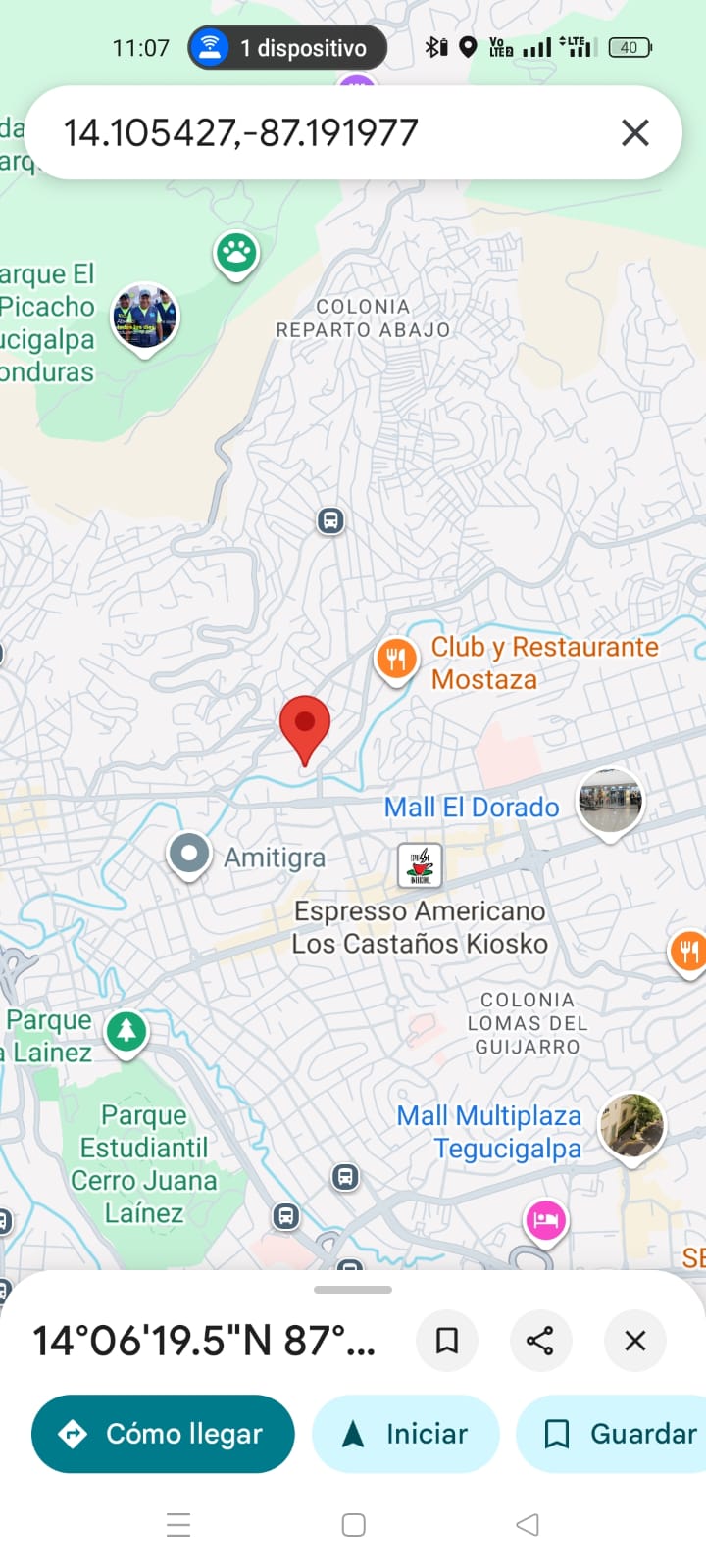Open Club y Restaurante Mostaza marker
Viewport: 706px width, 1568px height.
[x=396, y=660]
